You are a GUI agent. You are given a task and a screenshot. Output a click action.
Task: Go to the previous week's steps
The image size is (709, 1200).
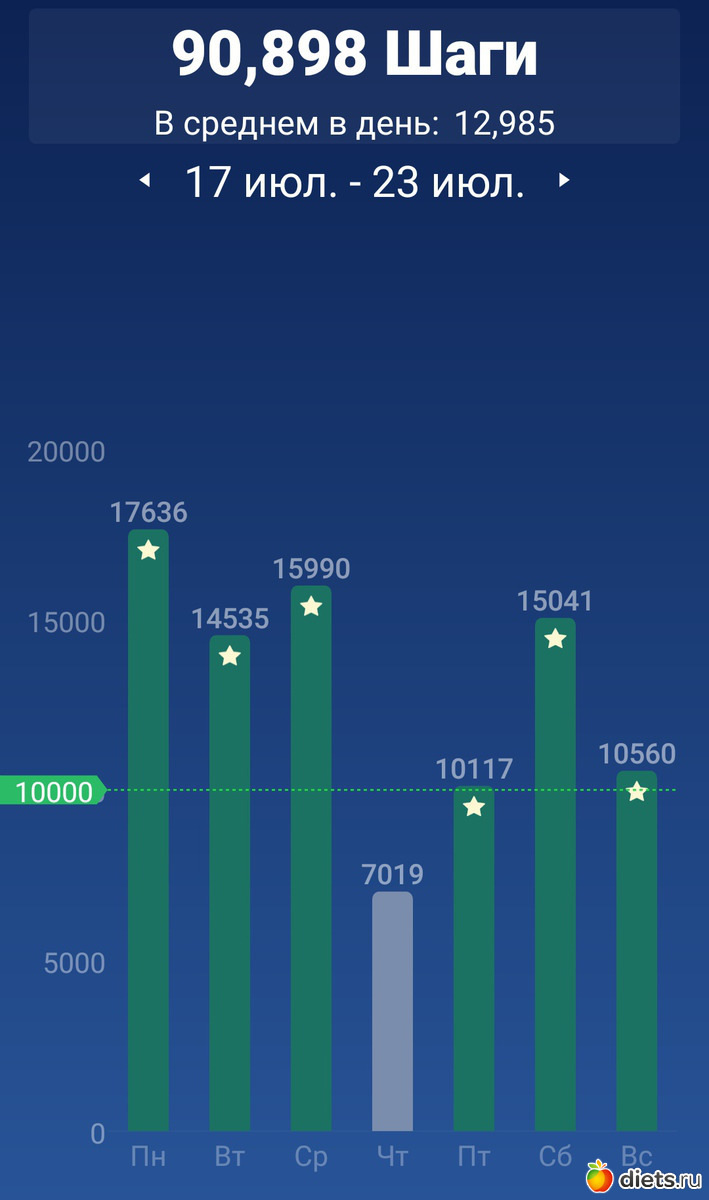145,181
